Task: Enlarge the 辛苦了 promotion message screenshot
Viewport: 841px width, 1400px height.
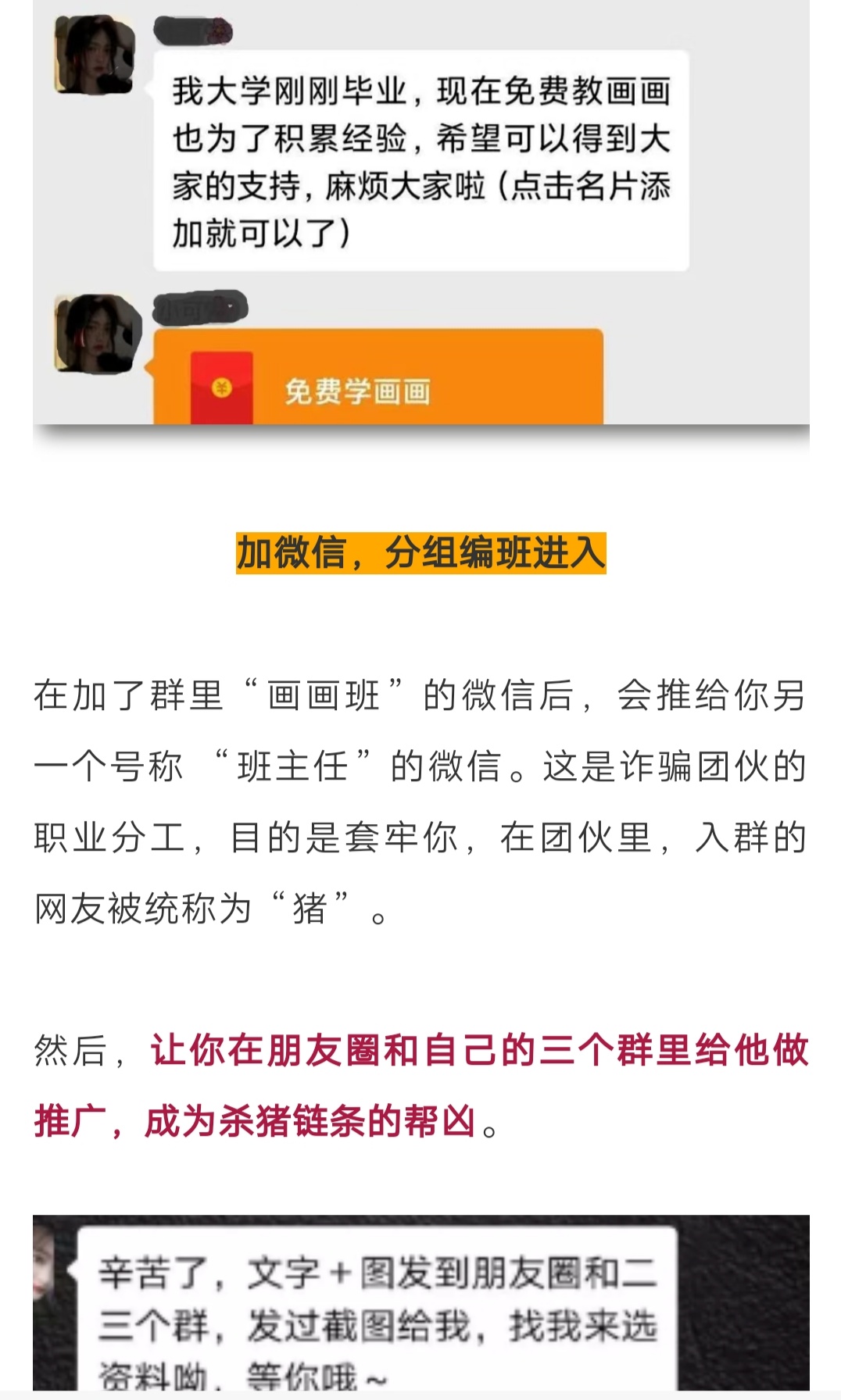Action: [420, 1303]
